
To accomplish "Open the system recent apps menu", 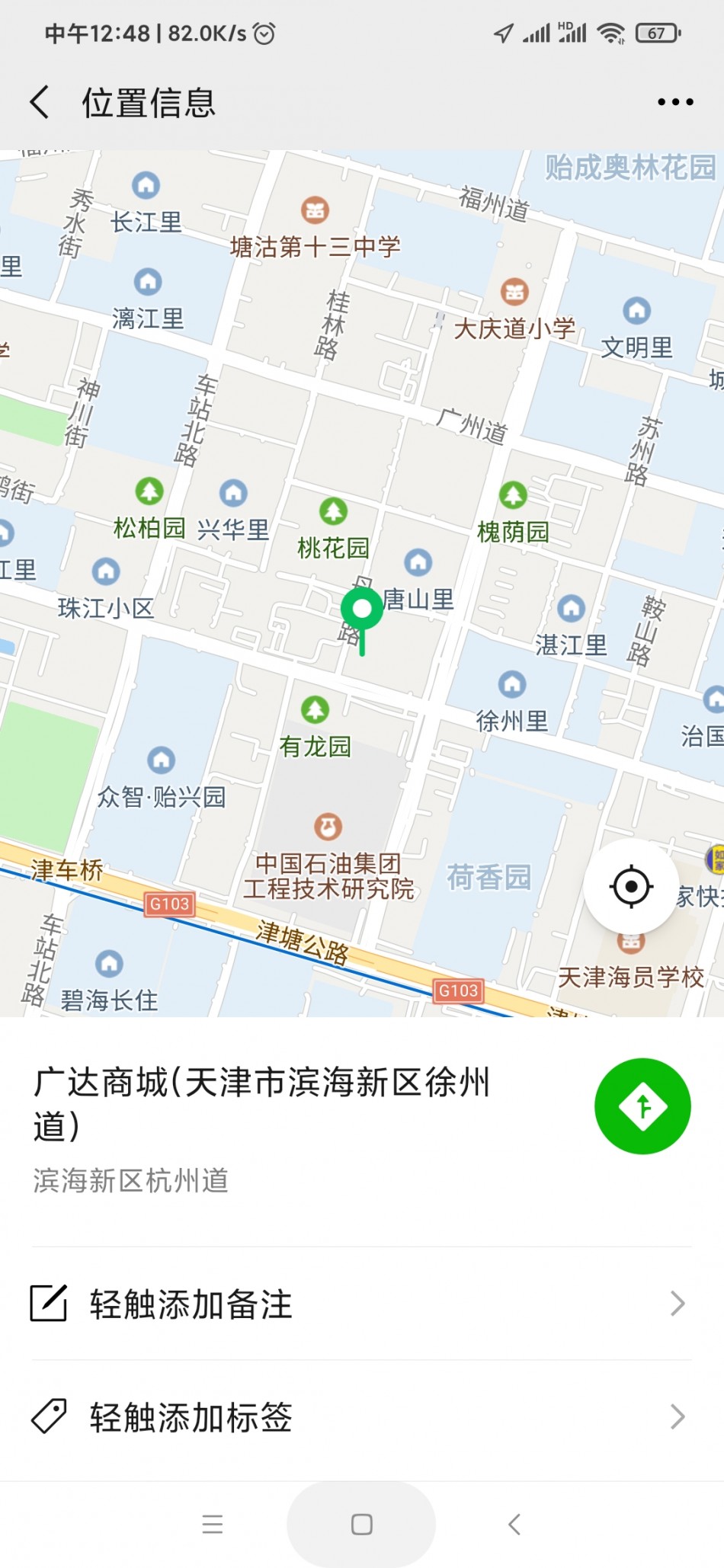I will click(x=213, y=1524).
